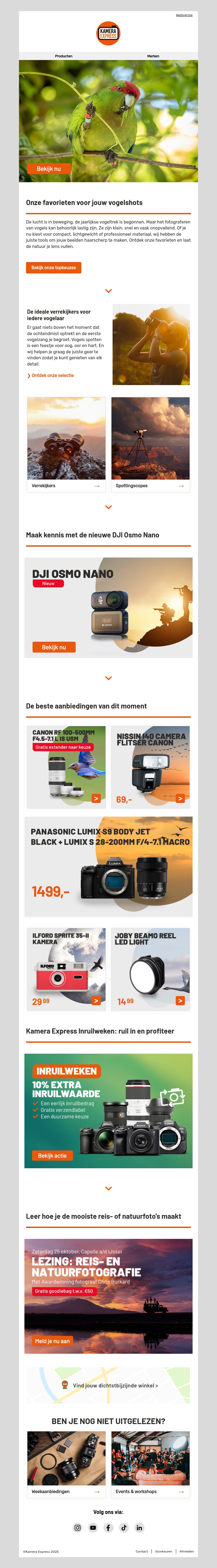Tap Bekijk nu on the parrot banner
217x1568 pixels.
(49, 169)
